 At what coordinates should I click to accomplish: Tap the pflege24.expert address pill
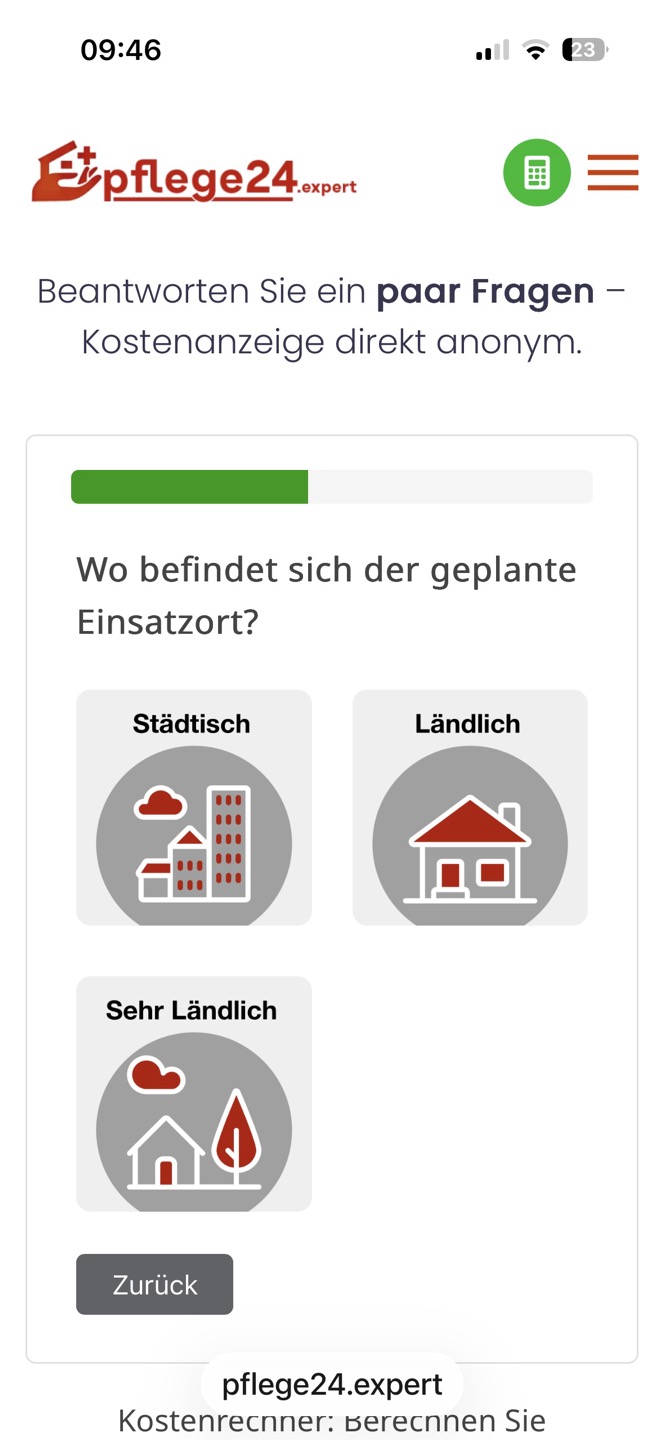coord(332,1384)
